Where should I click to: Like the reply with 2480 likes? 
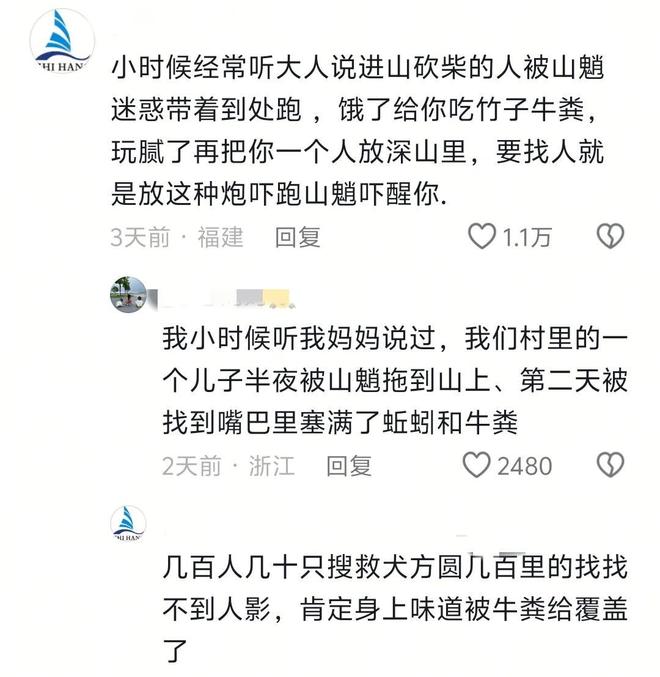pos(479,464)
